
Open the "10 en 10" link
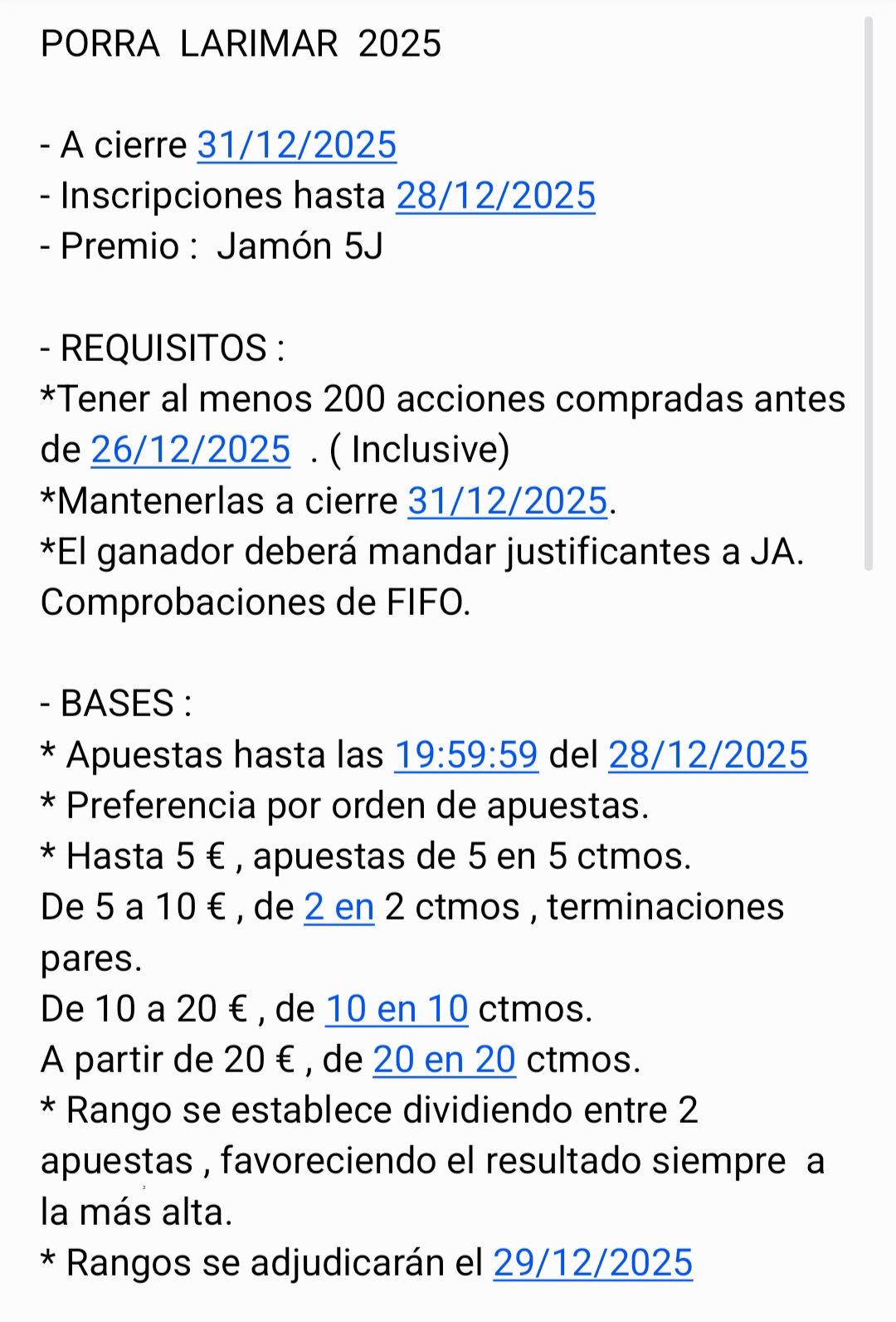coord(397,1009)
